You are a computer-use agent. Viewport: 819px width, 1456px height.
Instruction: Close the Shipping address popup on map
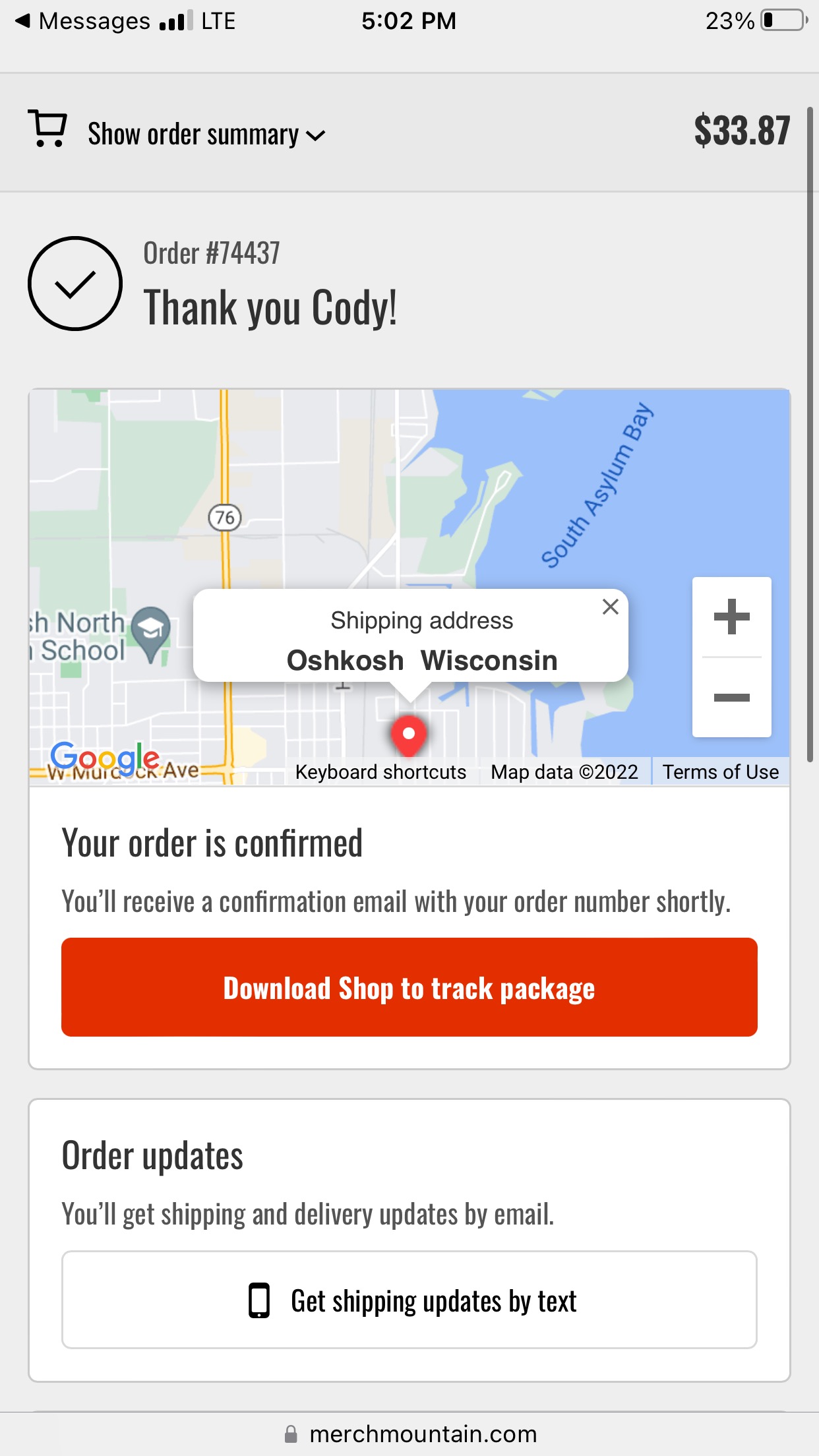coord(611,607)
